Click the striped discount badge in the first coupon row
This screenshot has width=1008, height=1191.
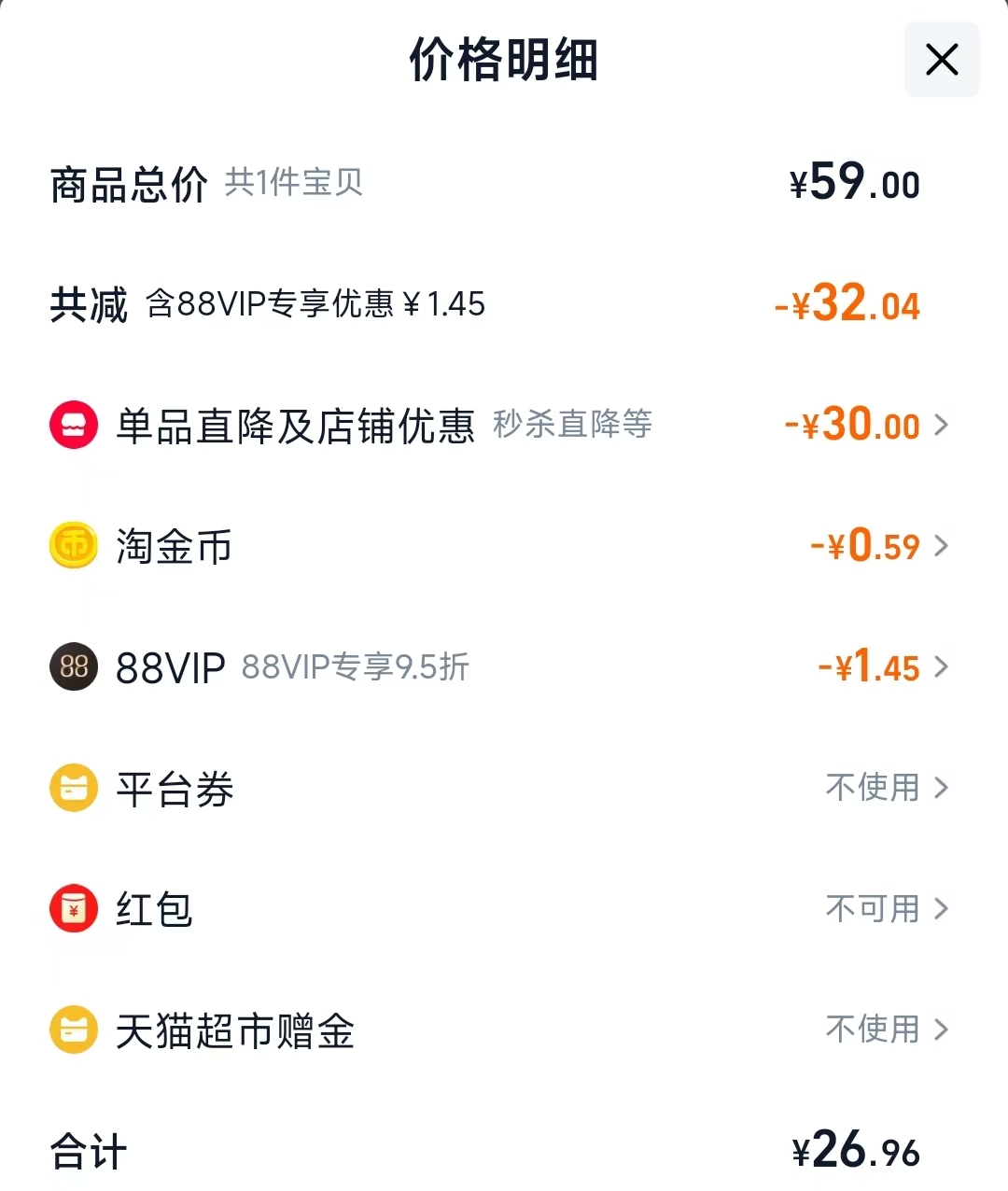pyautogui.click(x=74, y=424)
